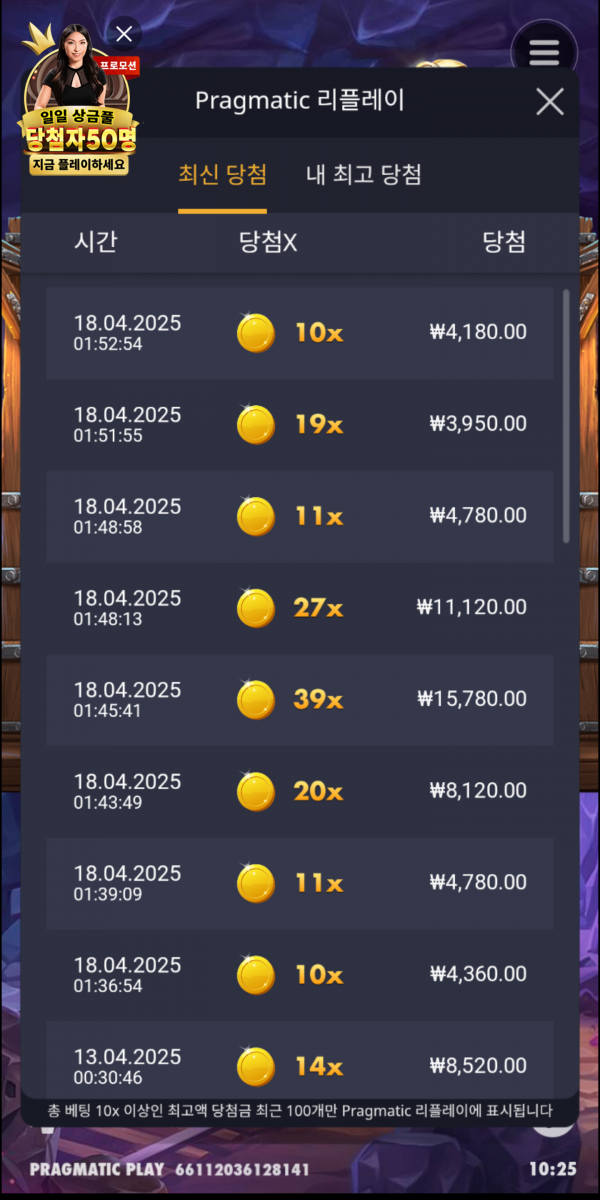The width and height of the screenshot is (600, 1200).
Task: Watch the 39x replay worth ₩15,780.00
Action: [x=299, y=700]
